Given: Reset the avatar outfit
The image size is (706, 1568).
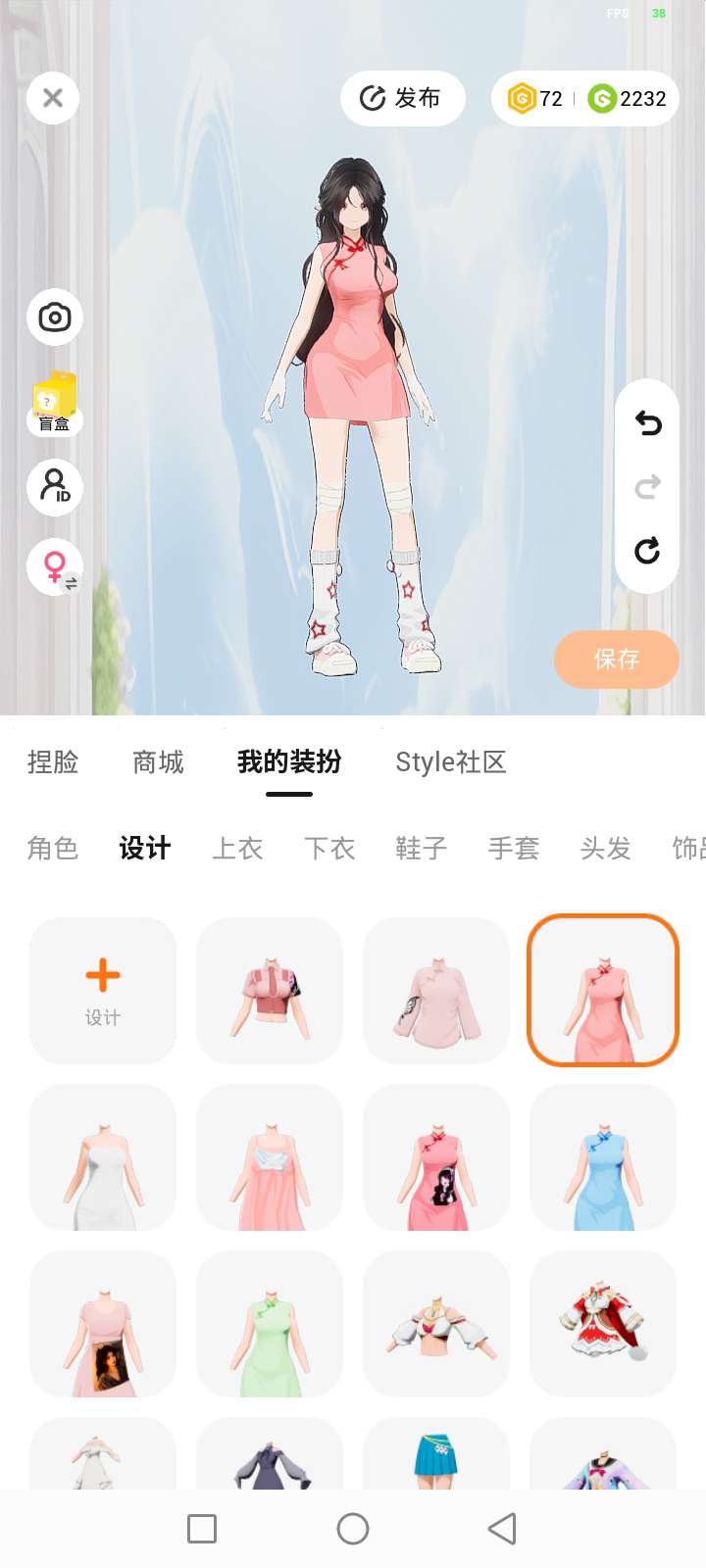Looking at the screenshot, I should pos(647,551).
